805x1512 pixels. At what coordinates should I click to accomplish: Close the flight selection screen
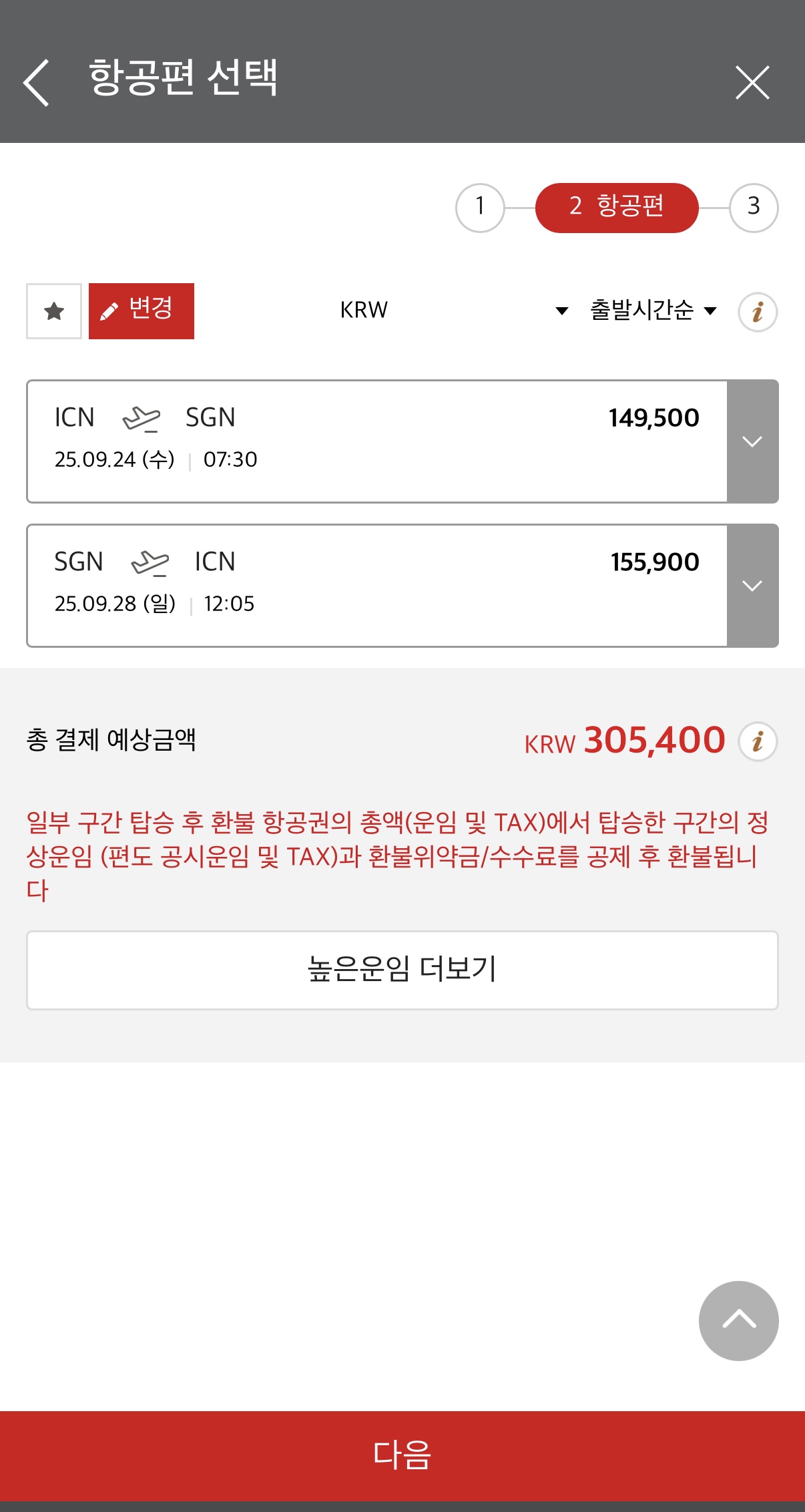tap(752, 83)
